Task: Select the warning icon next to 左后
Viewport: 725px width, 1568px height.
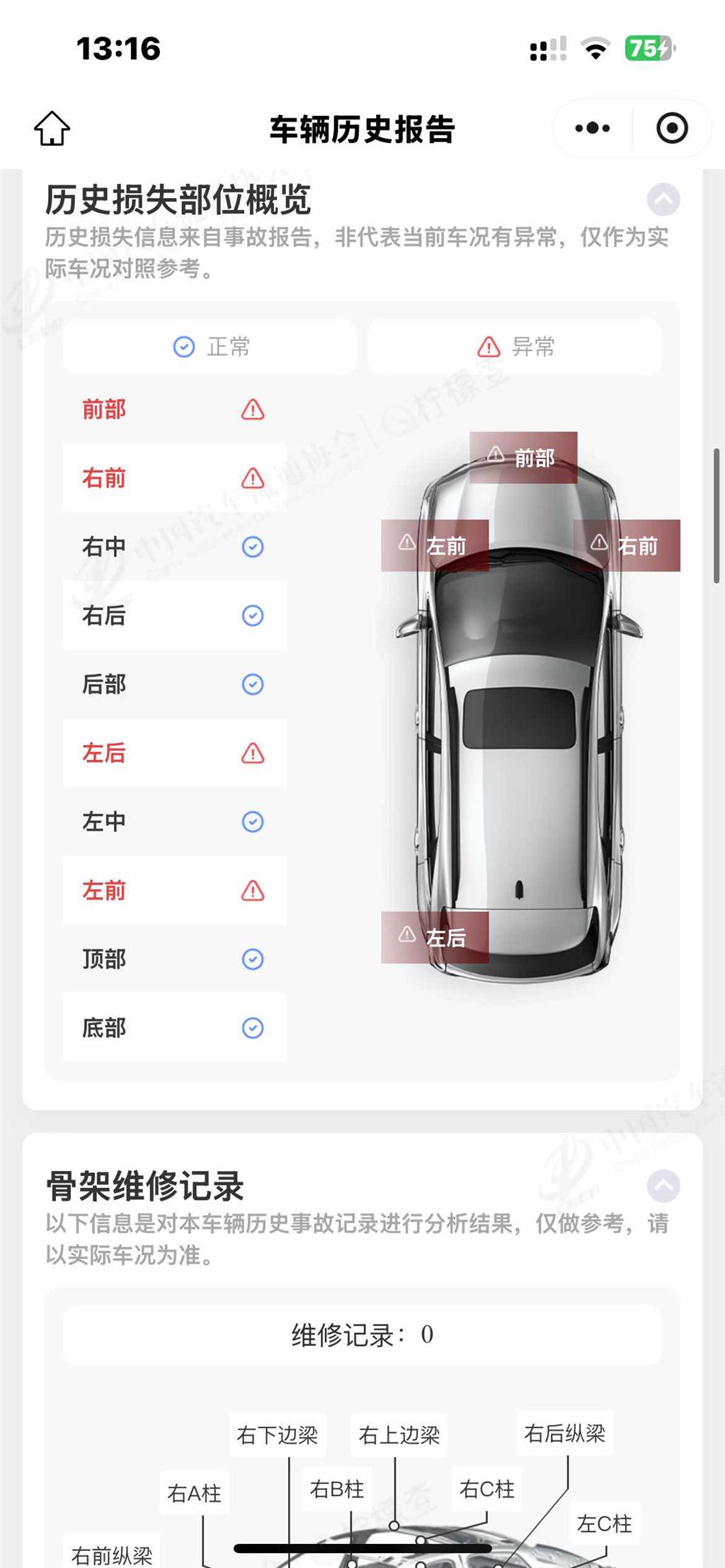Action: [x=251, y=753]
